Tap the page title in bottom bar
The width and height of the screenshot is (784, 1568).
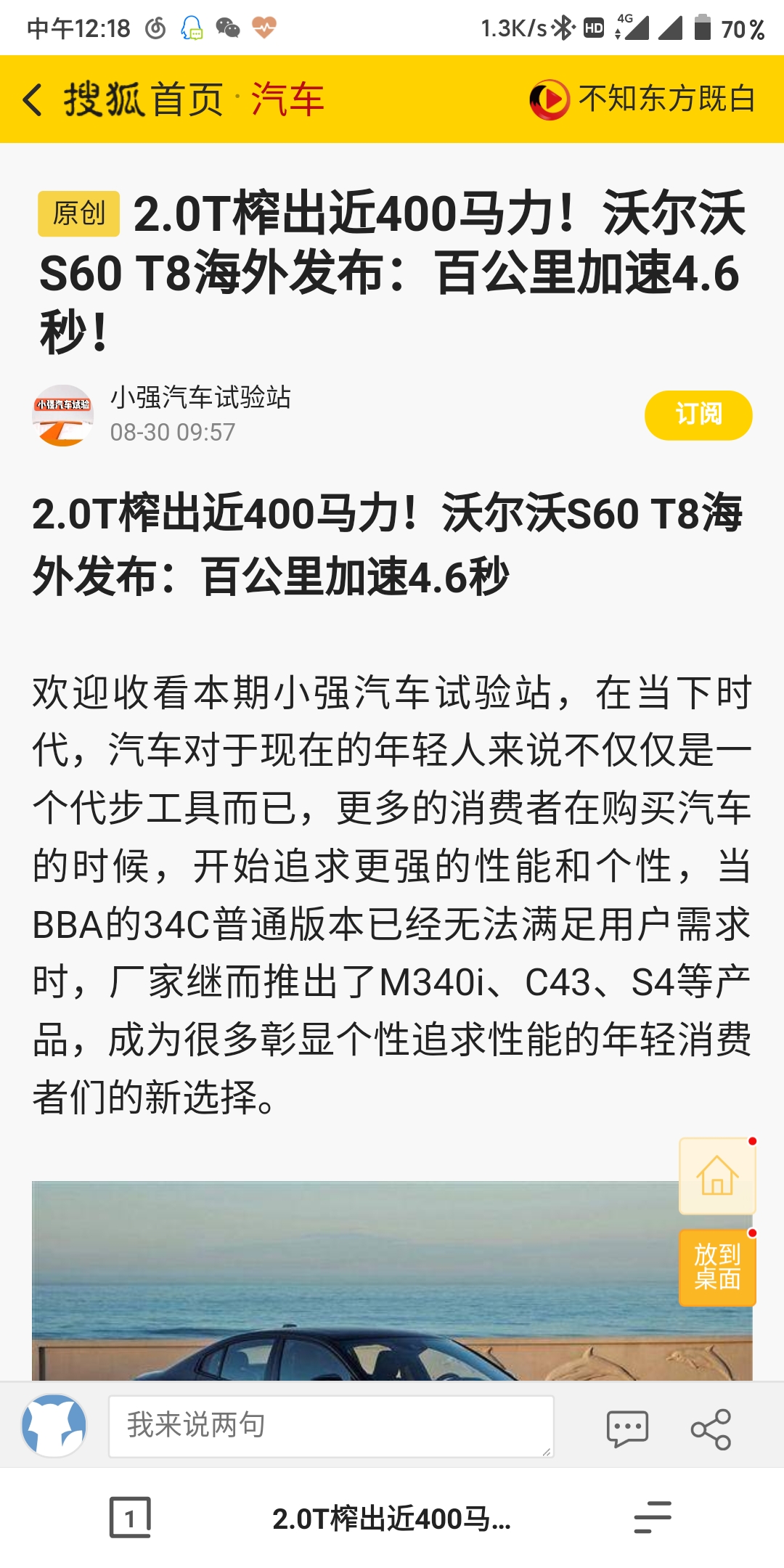(392, 1519)
